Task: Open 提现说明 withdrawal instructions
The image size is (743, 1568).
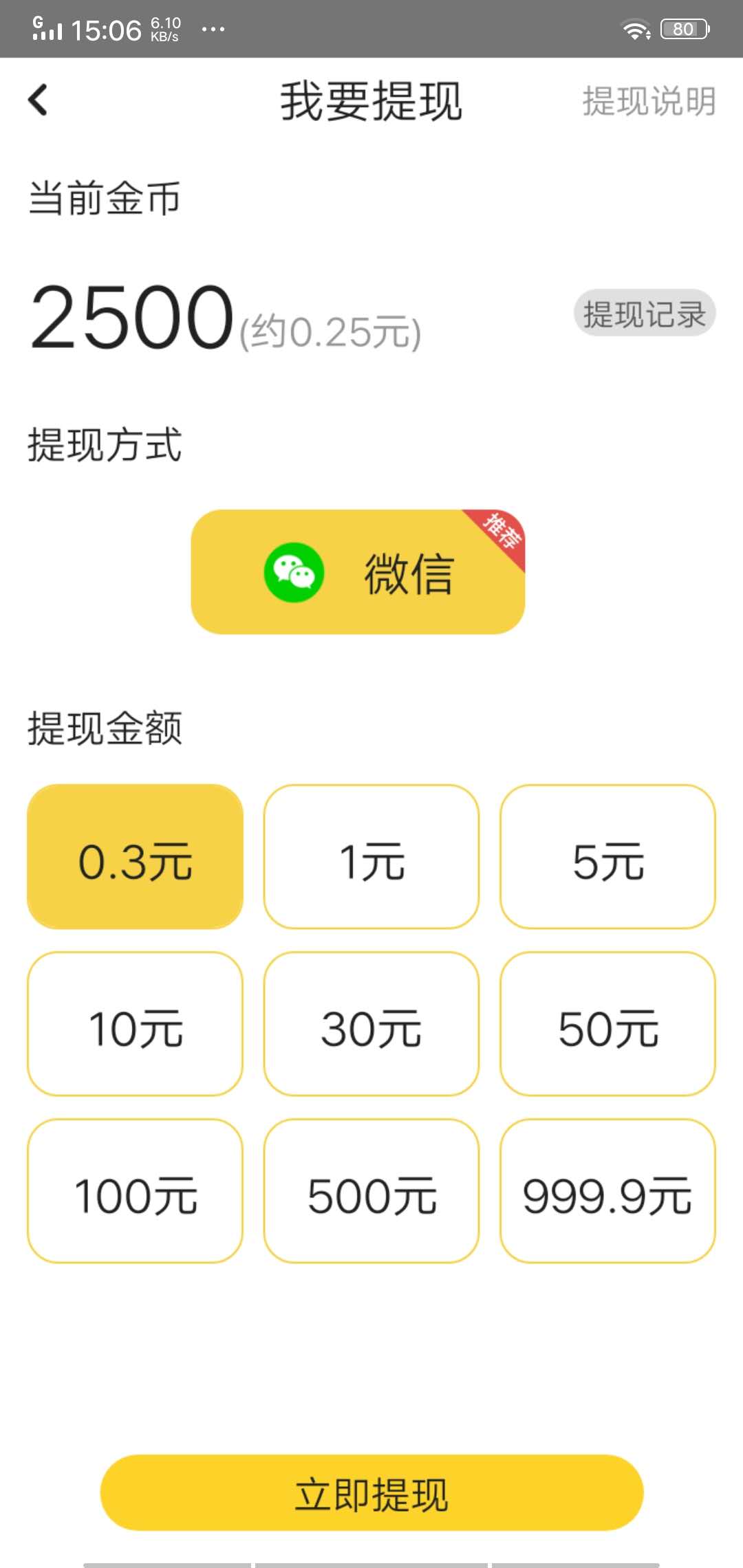Action: 648,100
